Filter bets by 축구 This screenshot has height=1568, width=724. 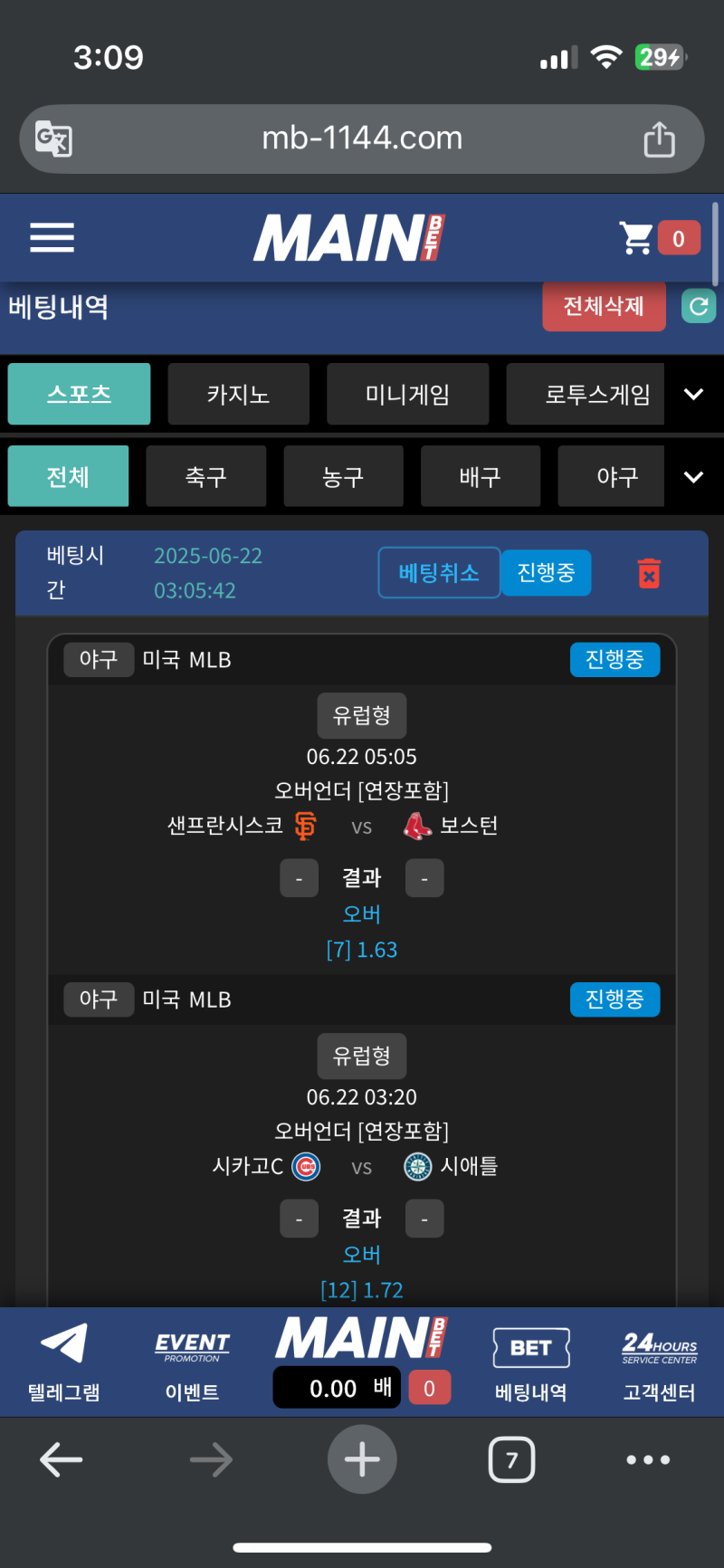pos(206,476)
